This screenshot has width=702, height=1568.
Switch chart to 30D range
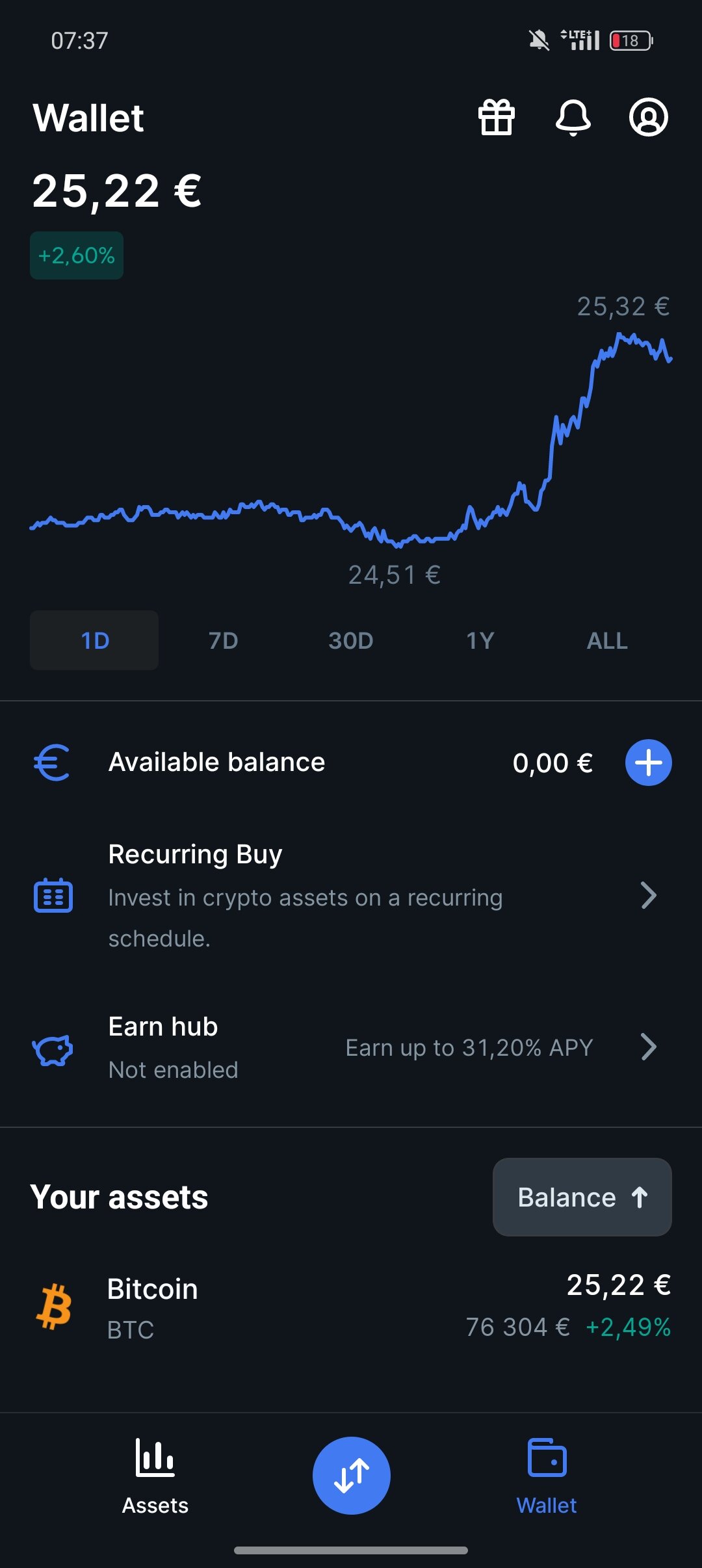click(x=351, y=640)
